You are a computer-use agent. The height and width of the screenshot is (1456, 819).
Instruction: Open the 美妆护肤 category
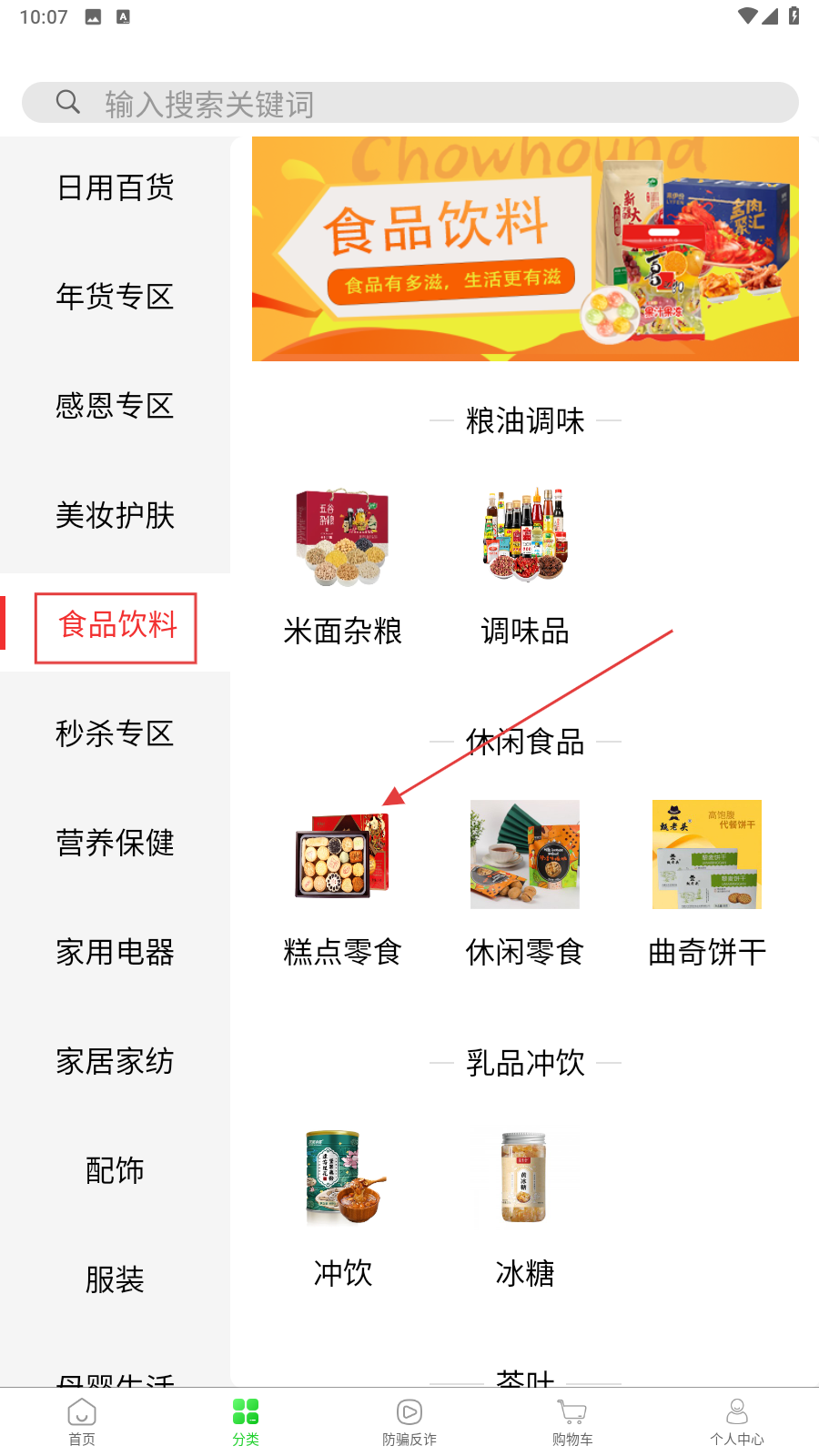(115, 515)
